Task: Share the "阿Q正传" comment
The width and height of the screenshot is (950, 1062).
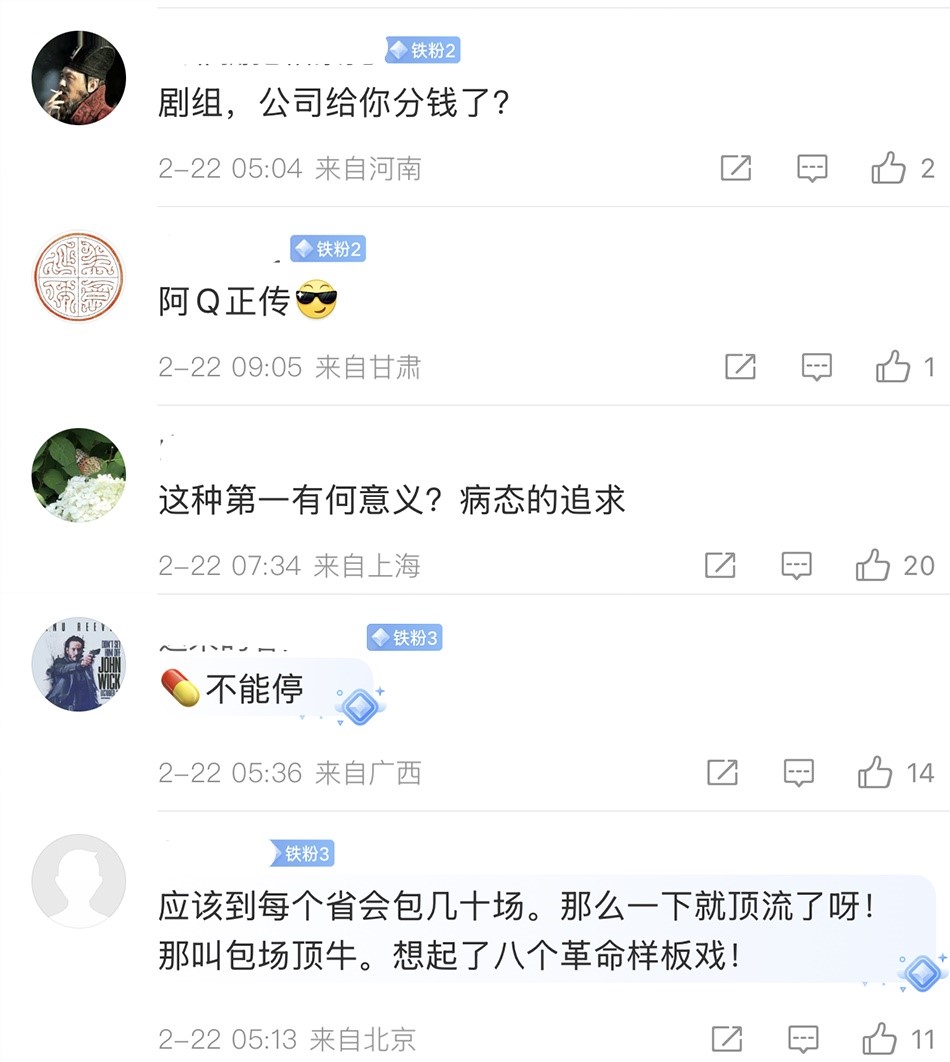Action: (740, 368)
